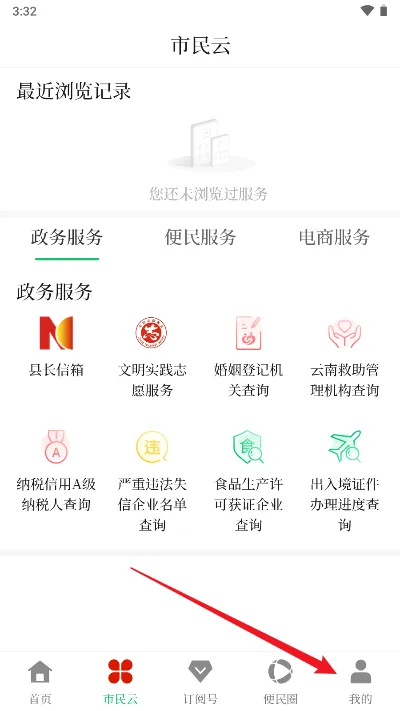Open 县长信箱 service
The width and height of the screenshot is (400, 711).
click(56, 346)
